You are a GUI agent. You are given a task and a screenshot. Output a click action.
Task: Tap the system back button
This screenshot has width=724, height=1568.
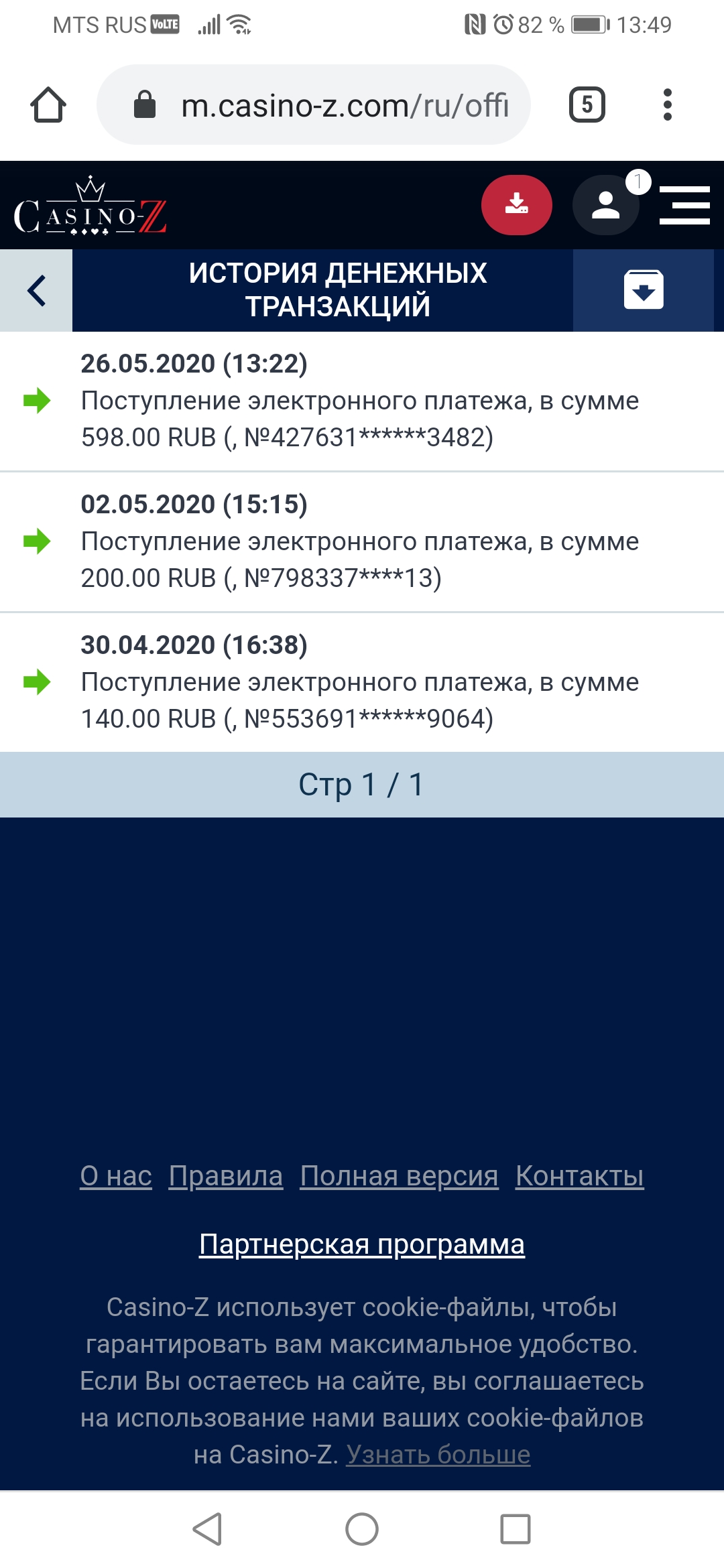click(207, 1529)
